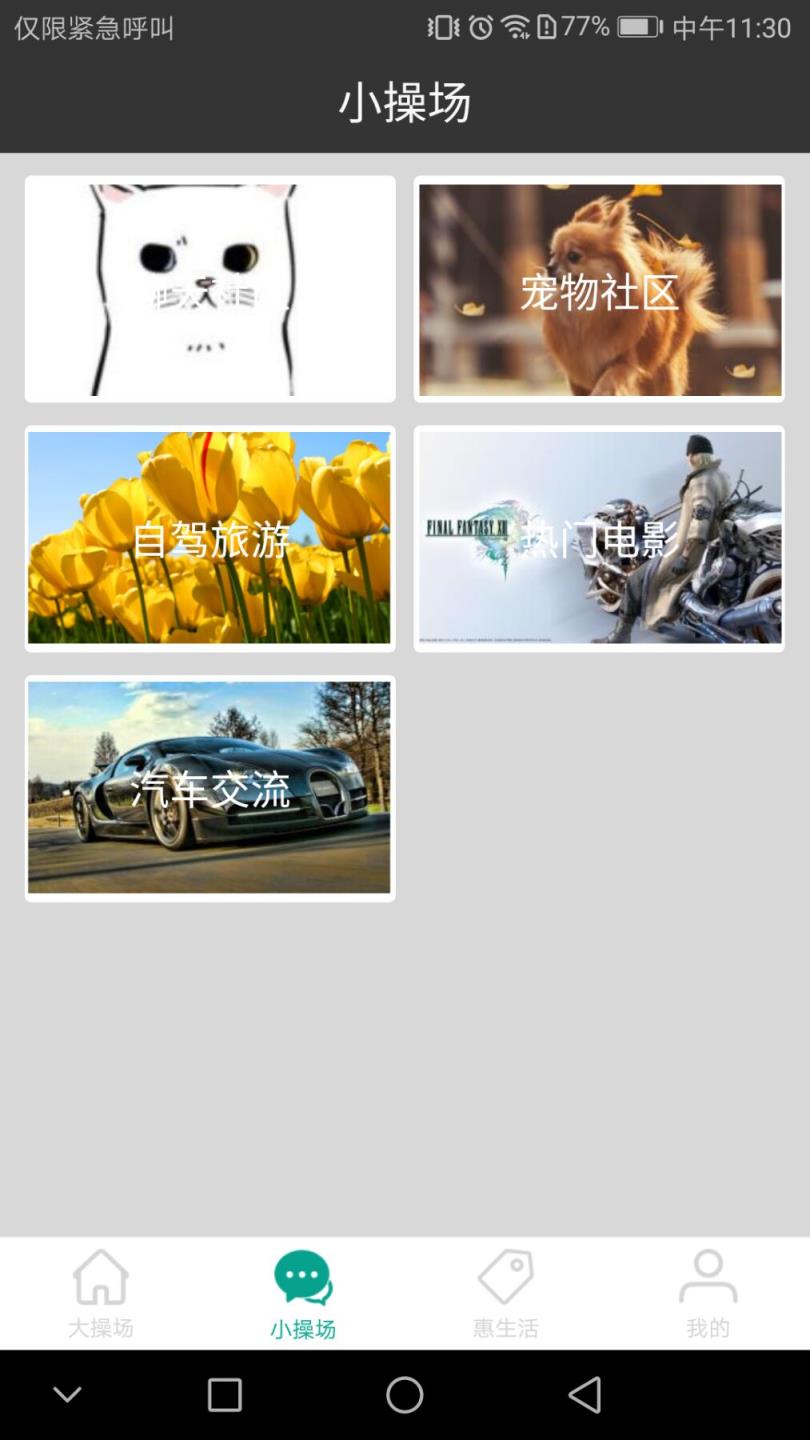The width and height of the screenshot is (810, 1440).
Task: Switch to the 惠生活 tab
Action: coord(506,1294)
